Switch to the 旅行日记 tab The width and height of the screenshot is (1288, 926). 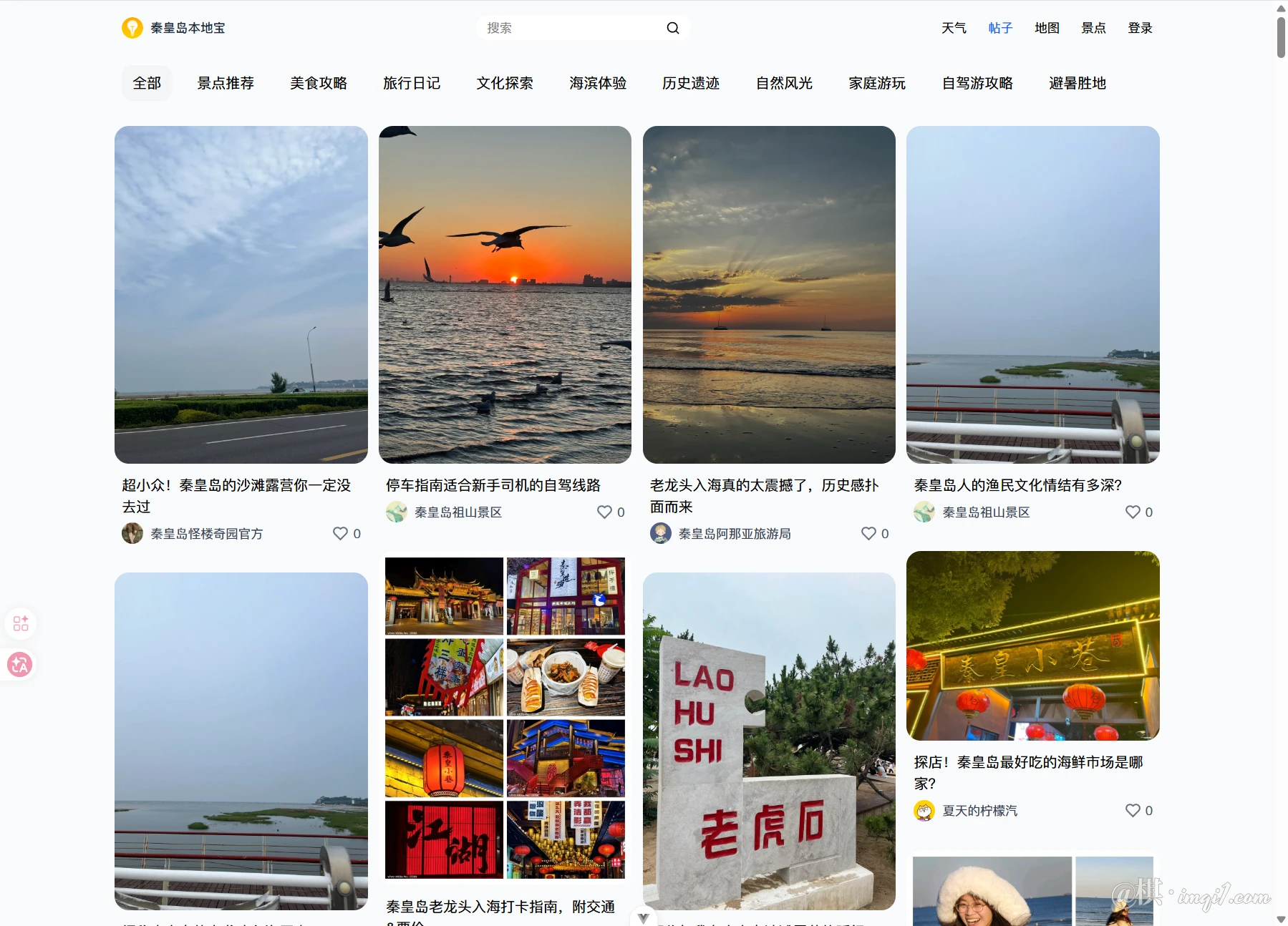pos(412,83)
